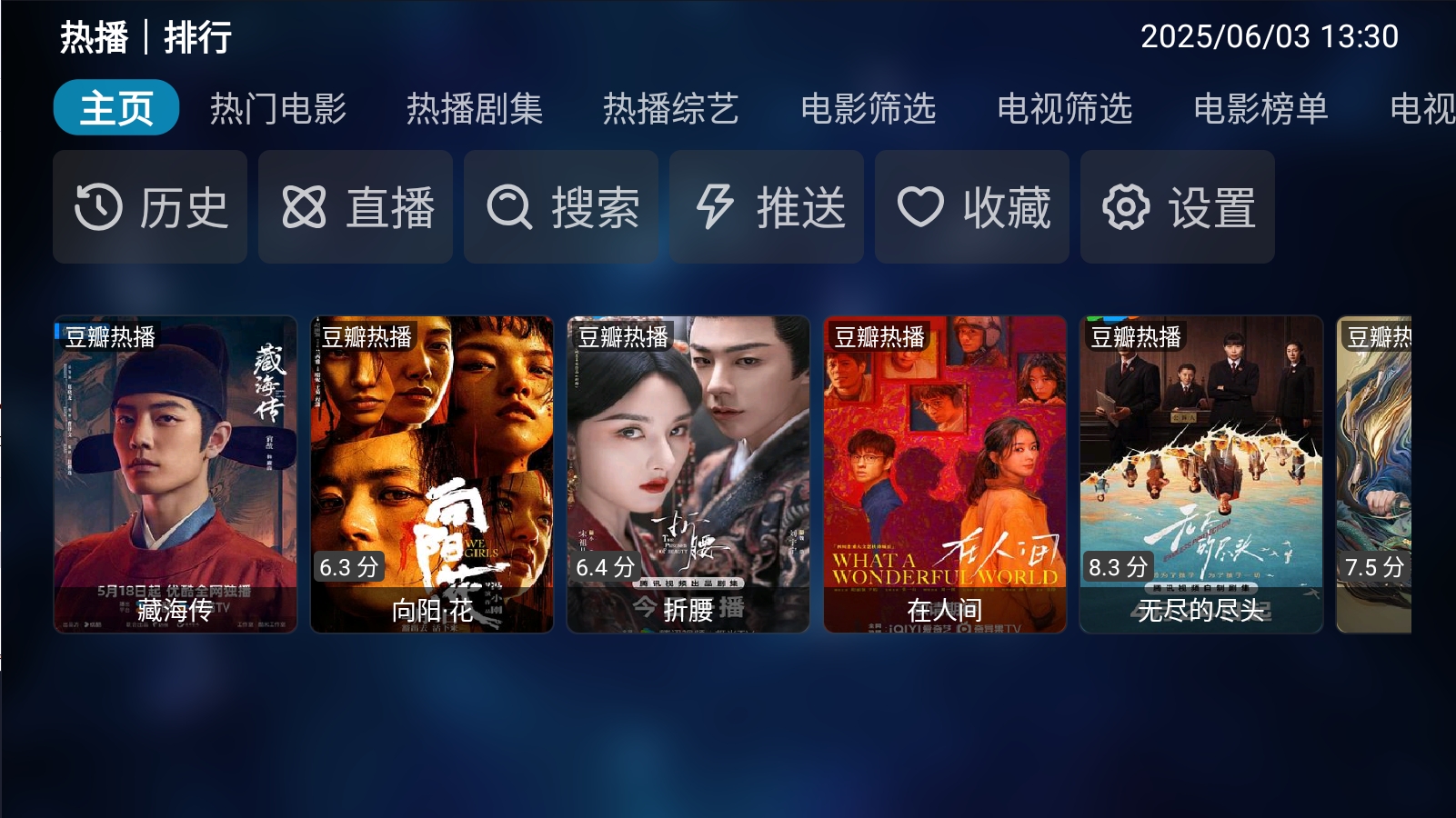The width and height of the screenshot is (1456, 818).
Task: Open the 向阳·花 movie card
Action: [x=432, y=473]
